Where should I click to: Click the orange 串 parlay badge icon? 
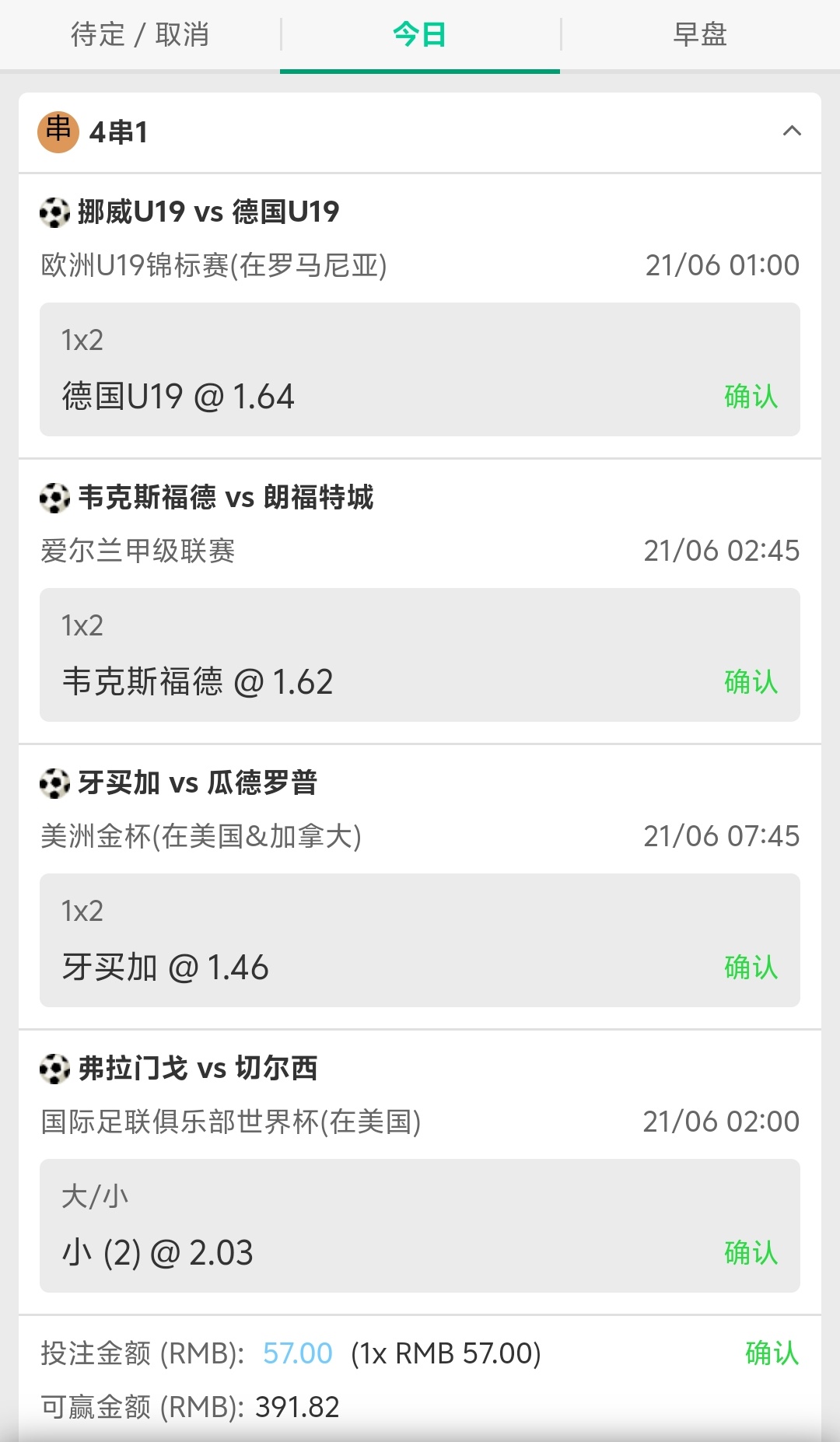click(x=57, y=131)
